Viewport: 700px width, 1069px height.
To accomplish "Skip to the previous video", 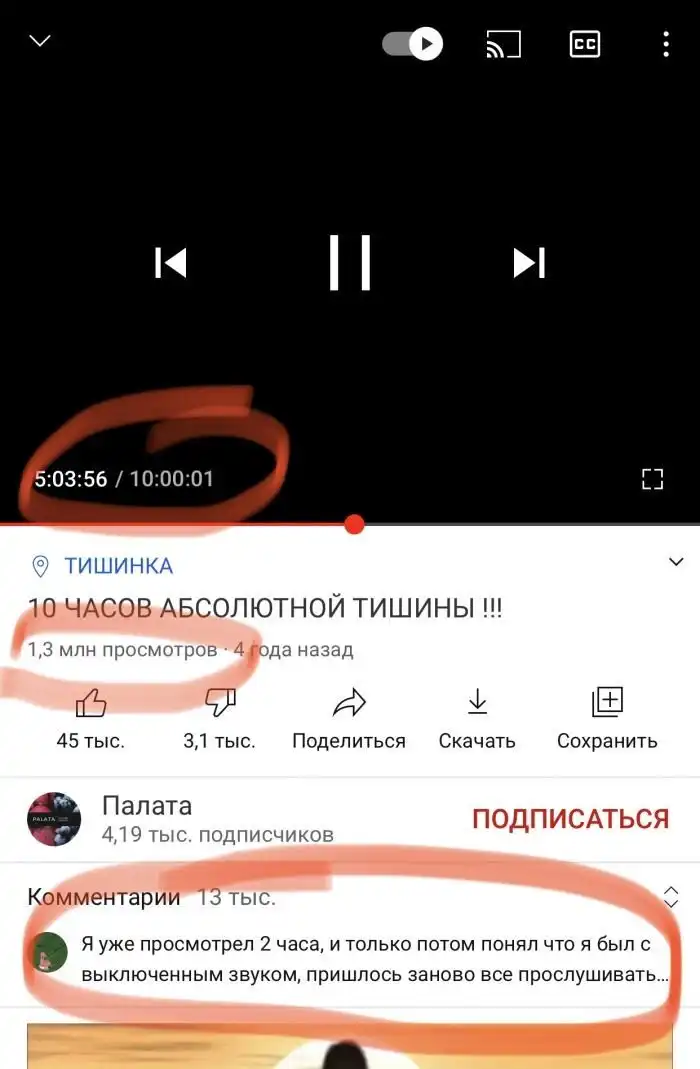I will pyautogui.click(x=171, y=263).
